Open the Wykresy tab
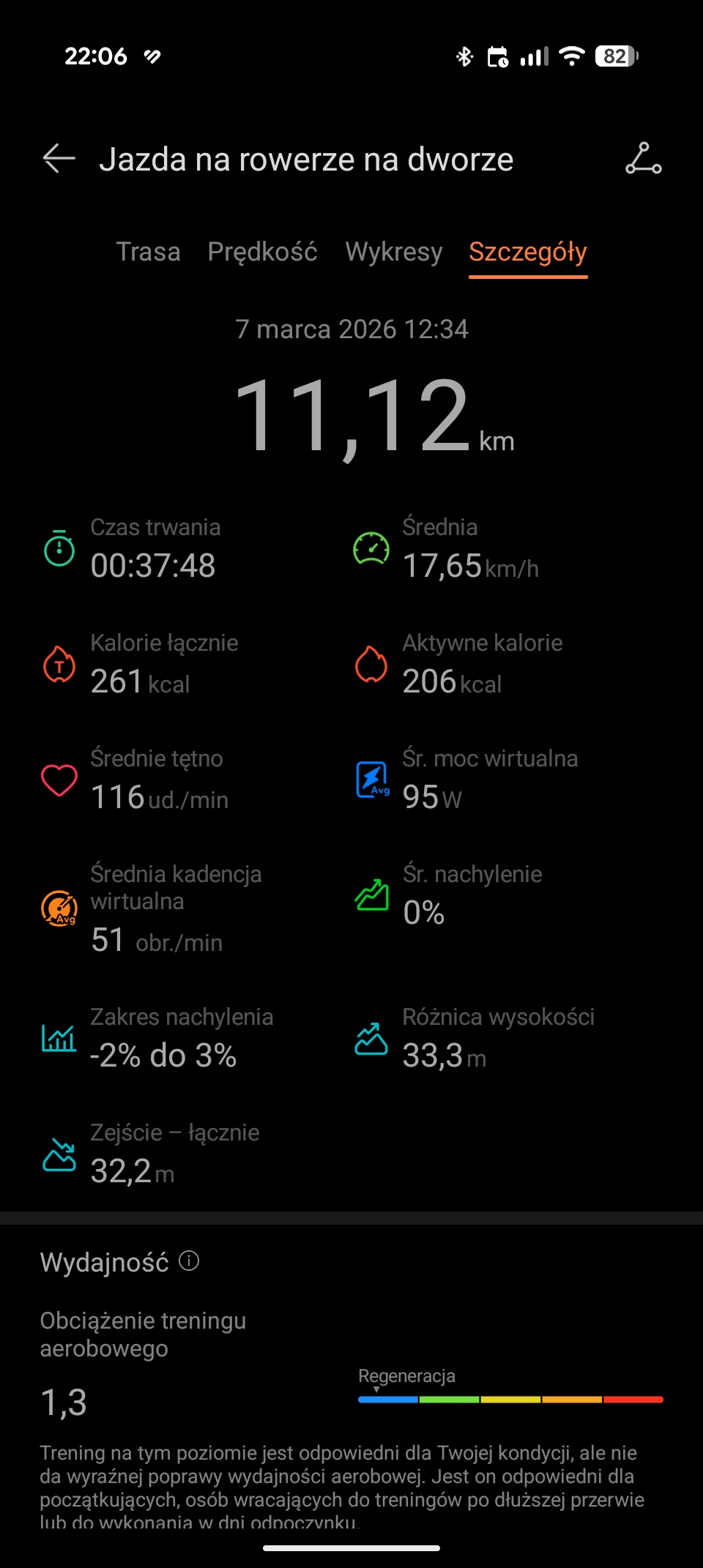This screenshot has height=1568, width=703. [x=394, y=252]
